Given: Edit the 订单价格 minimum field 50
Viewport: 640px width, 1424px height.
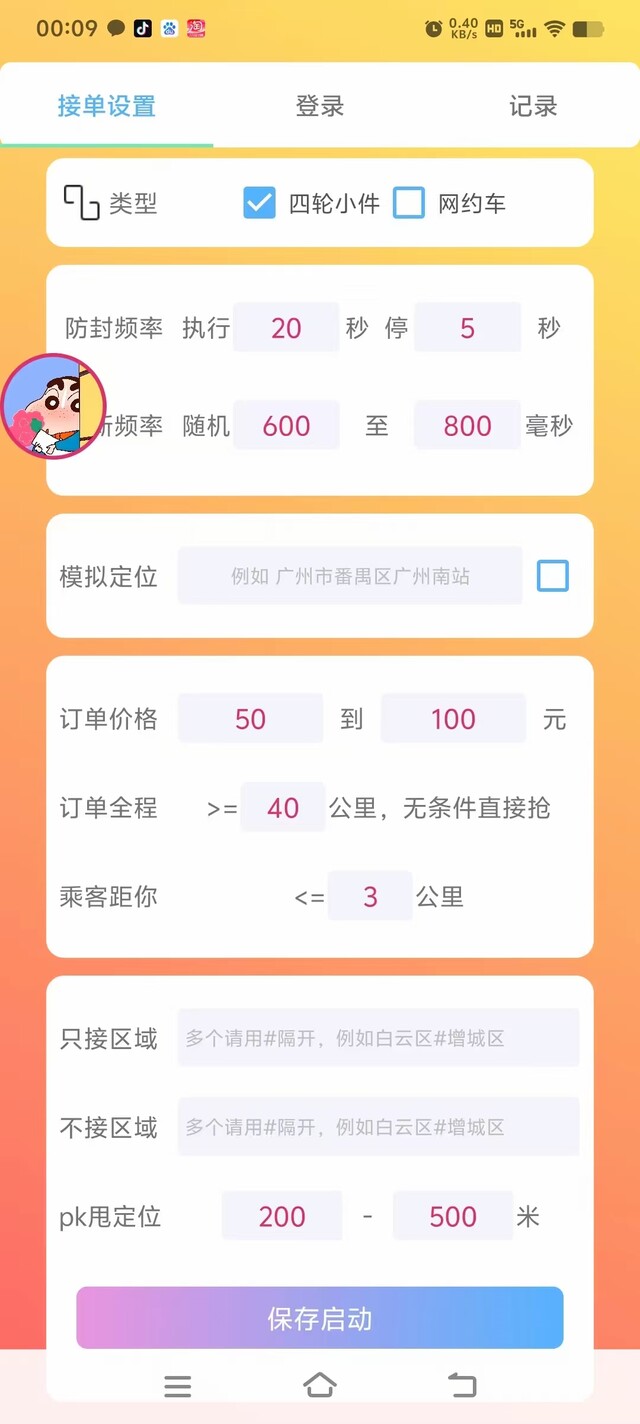Looking at the screenshot, I should (250, 719).
